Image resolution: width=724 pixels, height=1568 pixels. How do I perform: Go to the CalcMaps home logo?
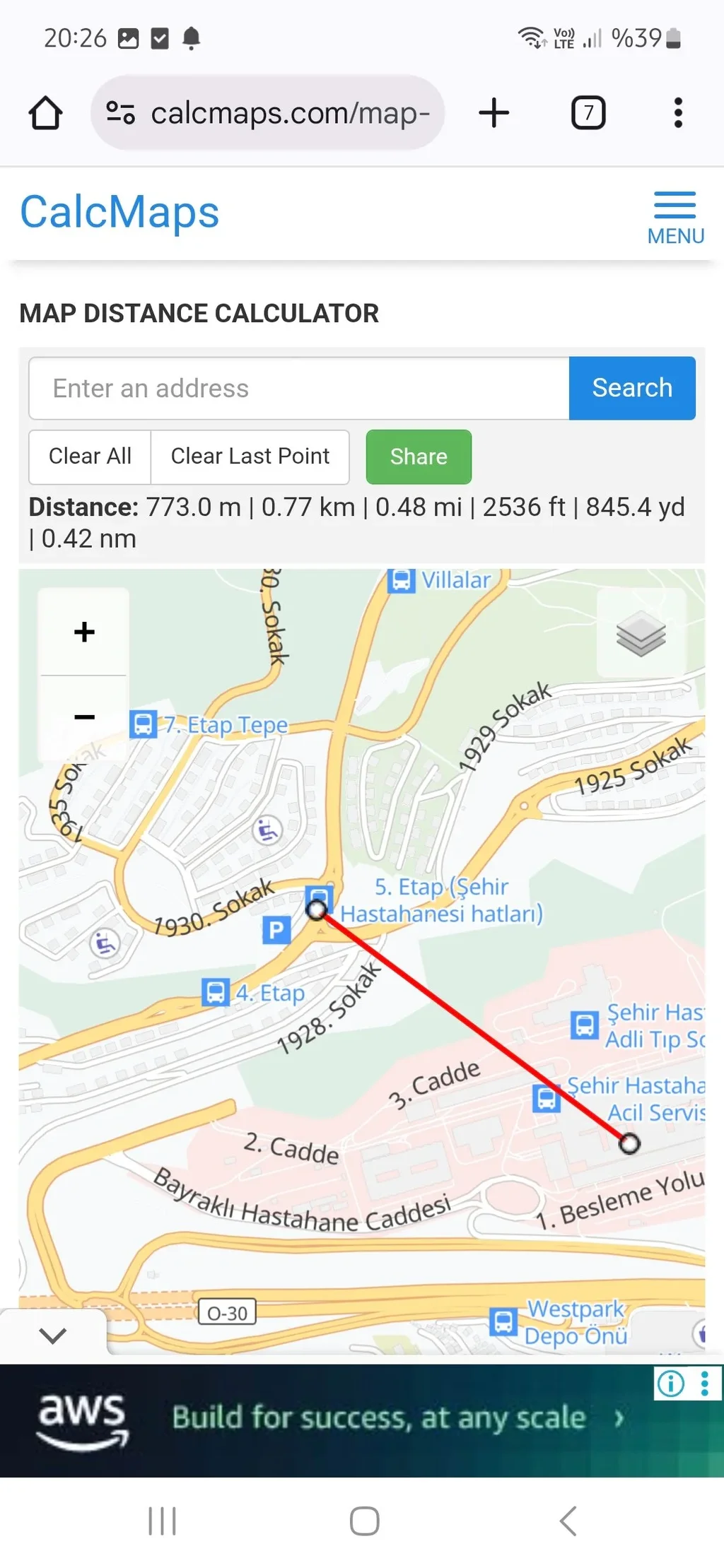[x=119, y=211]
